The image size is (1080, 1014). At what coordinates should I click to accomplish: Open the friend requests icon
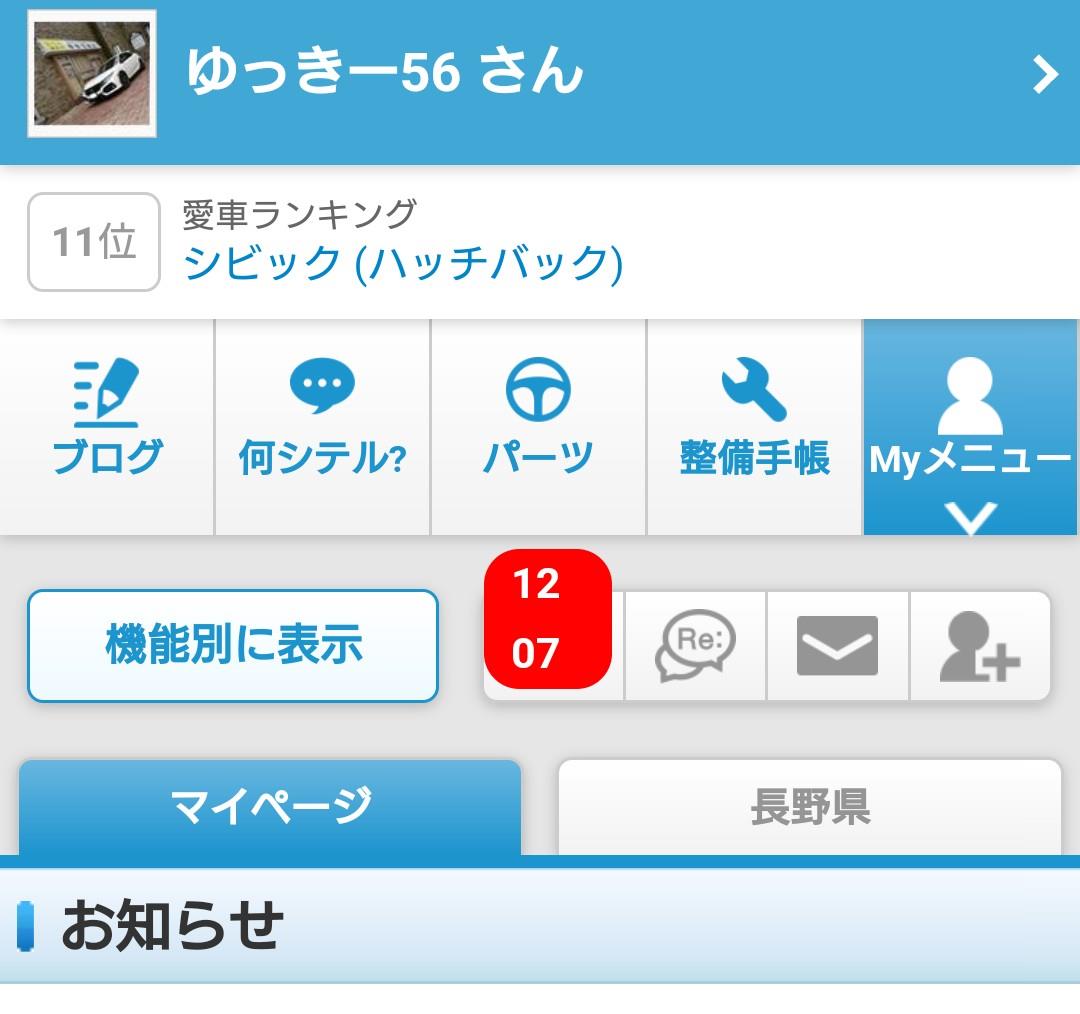(980, 645)
